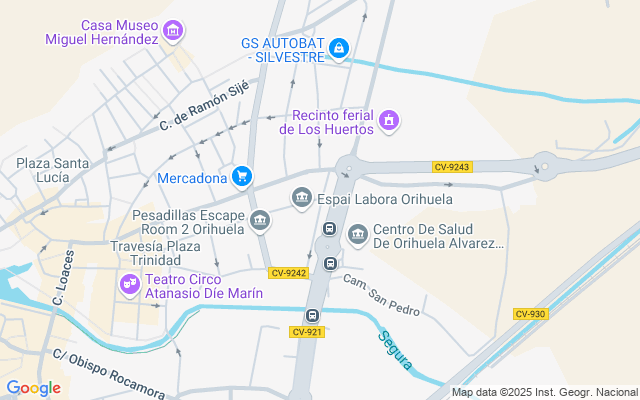This screenshot has height=400, width=640.
Task: Open Pesadillas Escape Room 2 Orihuela marker
Action: pos(260,221)
